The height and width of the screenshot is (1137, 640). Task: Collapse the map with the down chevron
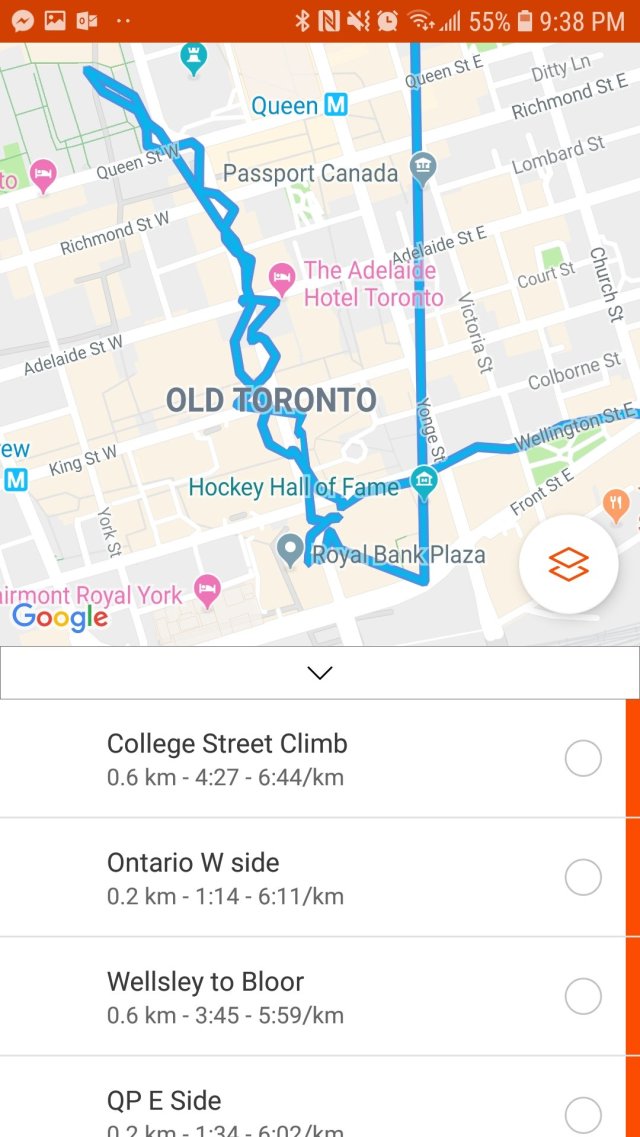click(320, 673)
